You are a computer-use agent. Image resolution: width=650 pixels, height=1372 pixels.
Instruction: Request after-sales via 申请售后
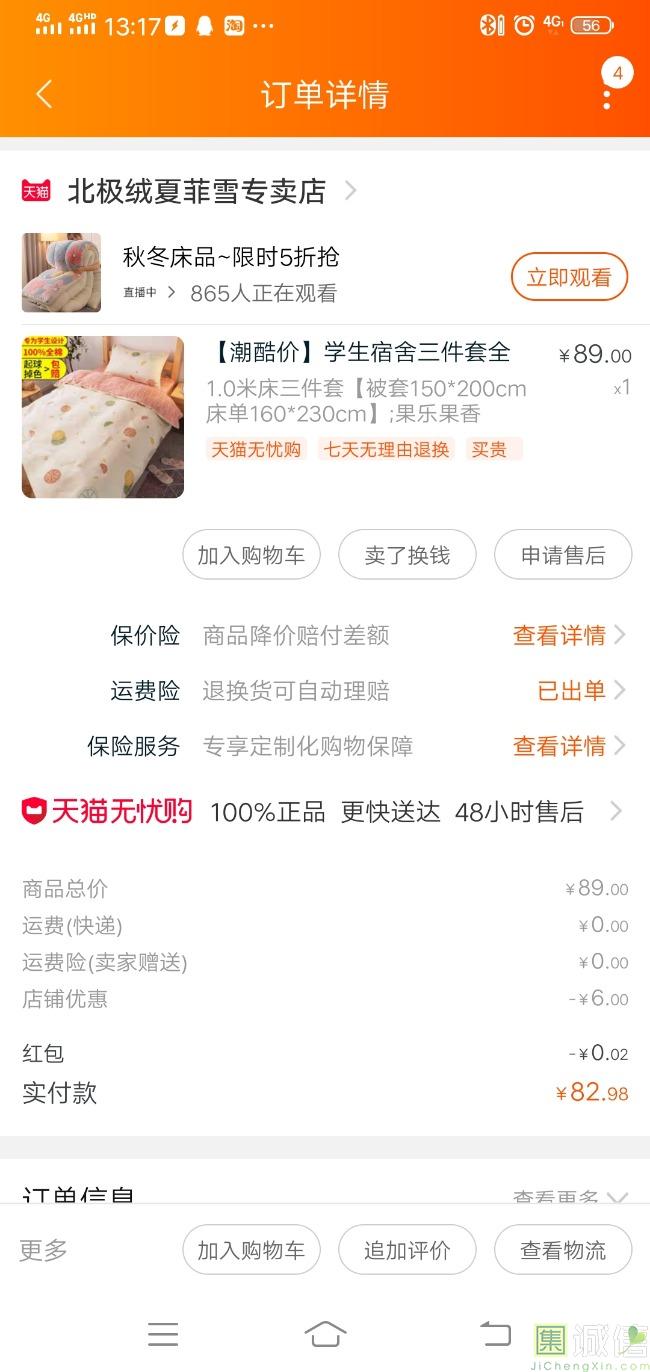[x=563, y=555]
